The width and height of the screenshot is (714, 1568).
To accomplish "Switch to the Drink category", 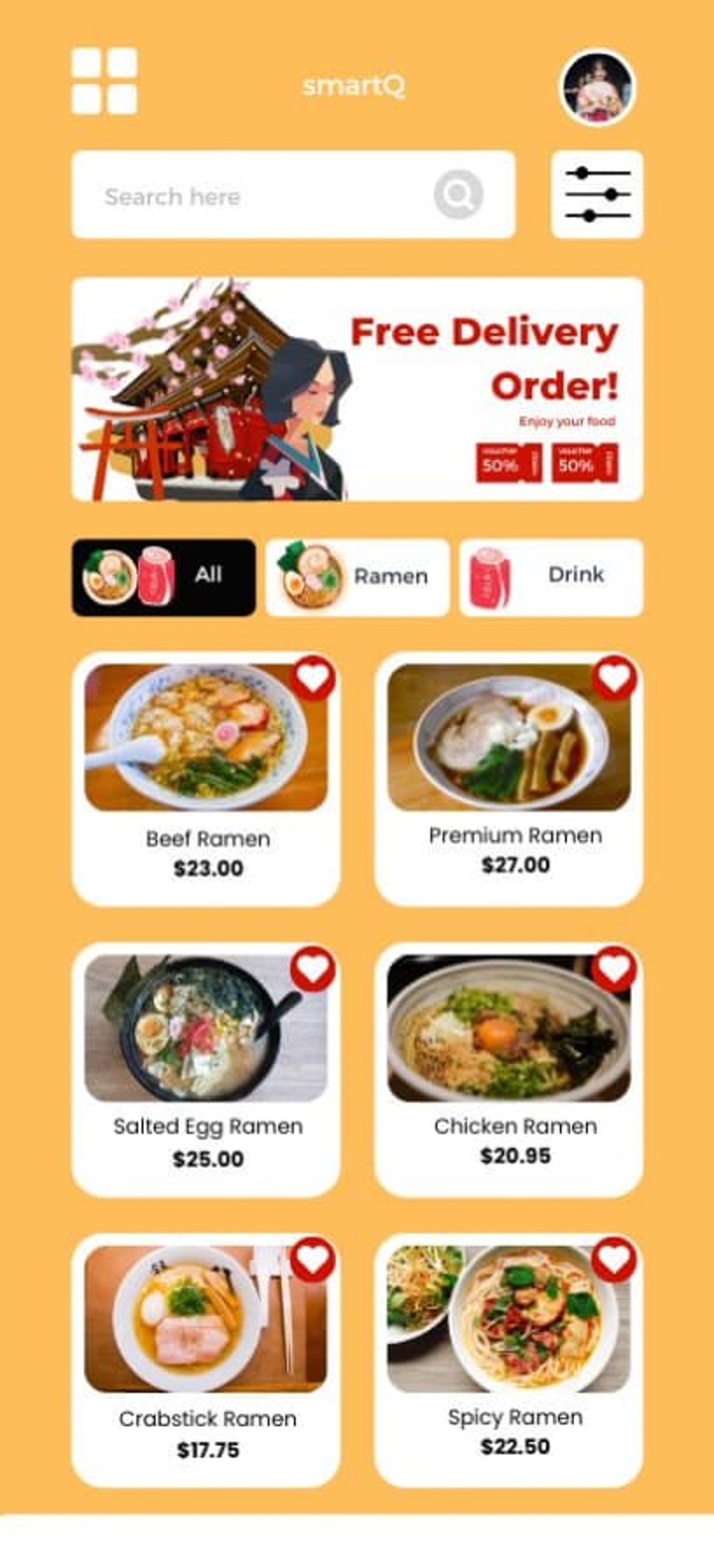I will tap(551, 577).
